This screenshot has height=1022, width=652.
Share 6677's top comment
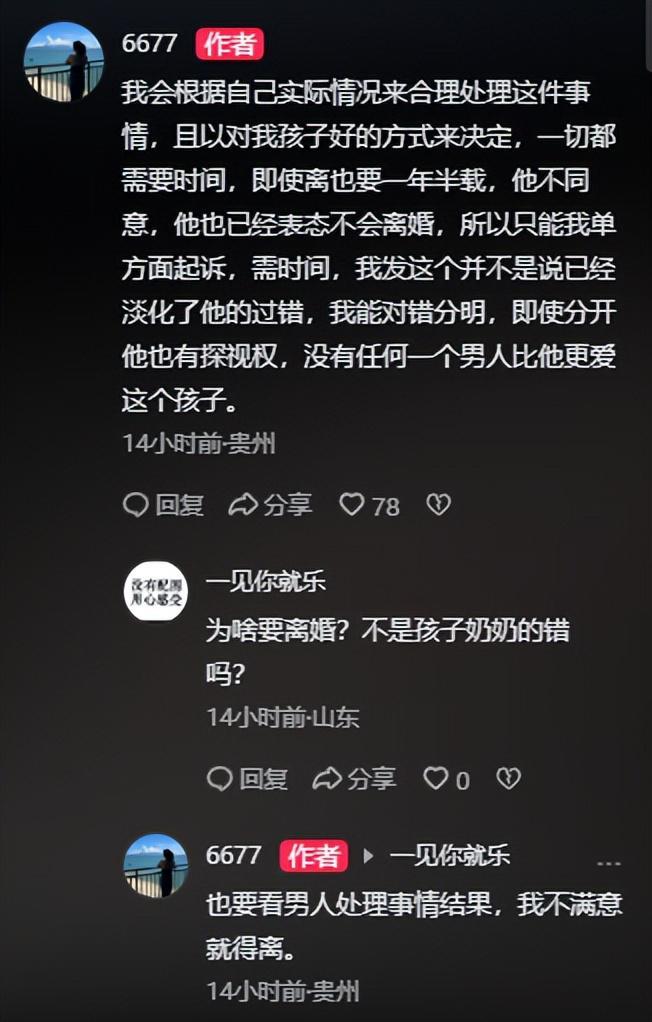270,505
